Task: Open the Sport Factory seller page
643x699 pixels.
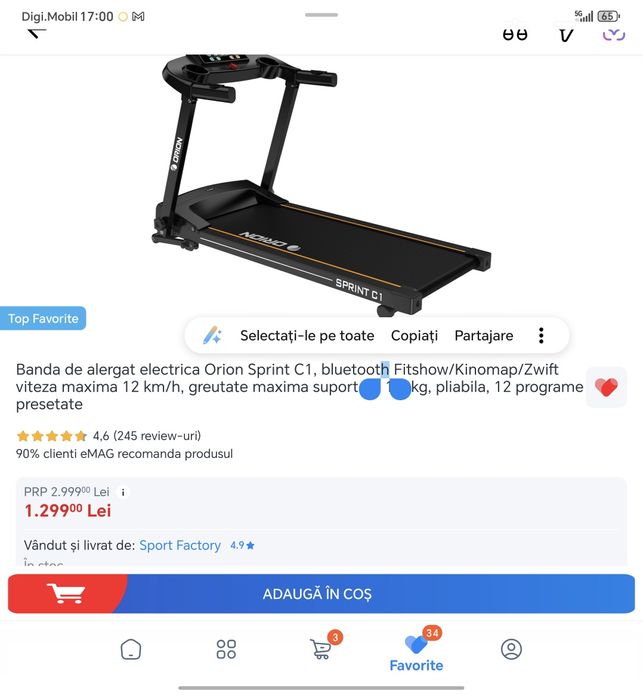Action: 180,545
